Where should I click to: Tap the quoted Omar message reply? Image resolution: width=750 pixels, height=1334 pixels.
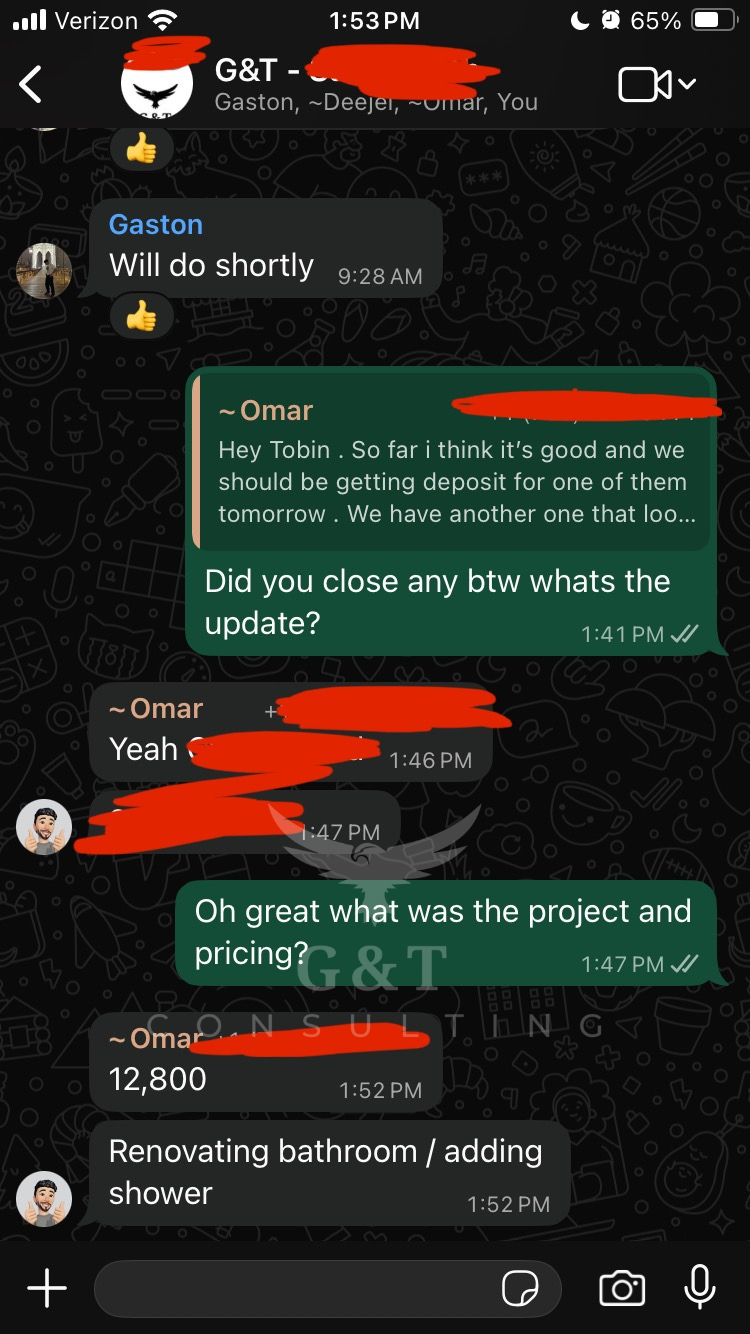452,462
